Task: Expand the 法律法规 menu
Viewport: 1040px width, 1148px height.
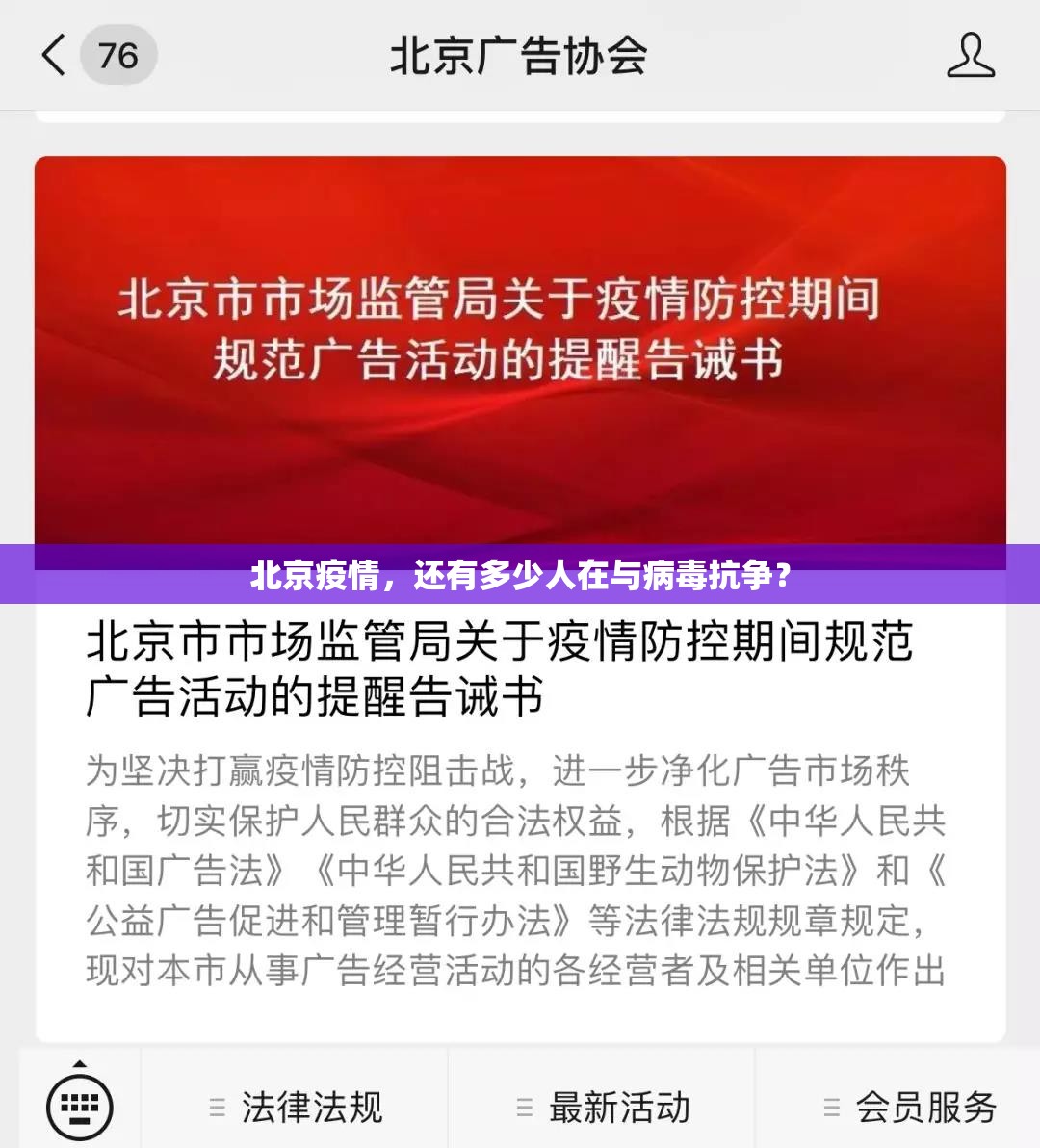Action: [x=297, y=1108]
